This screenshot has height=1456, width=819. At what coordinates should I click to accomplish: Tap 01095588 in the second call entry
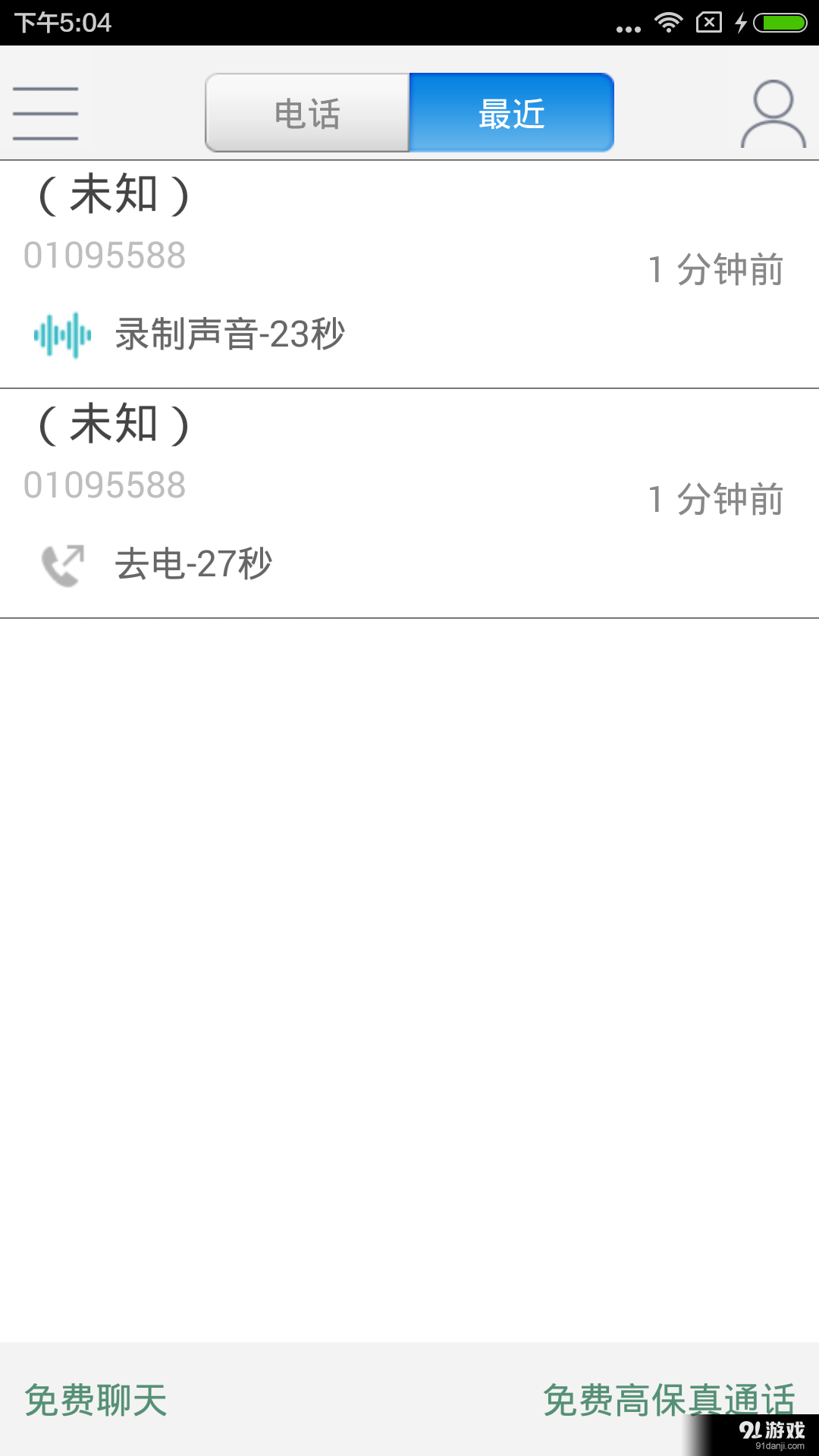click(105, 487)
